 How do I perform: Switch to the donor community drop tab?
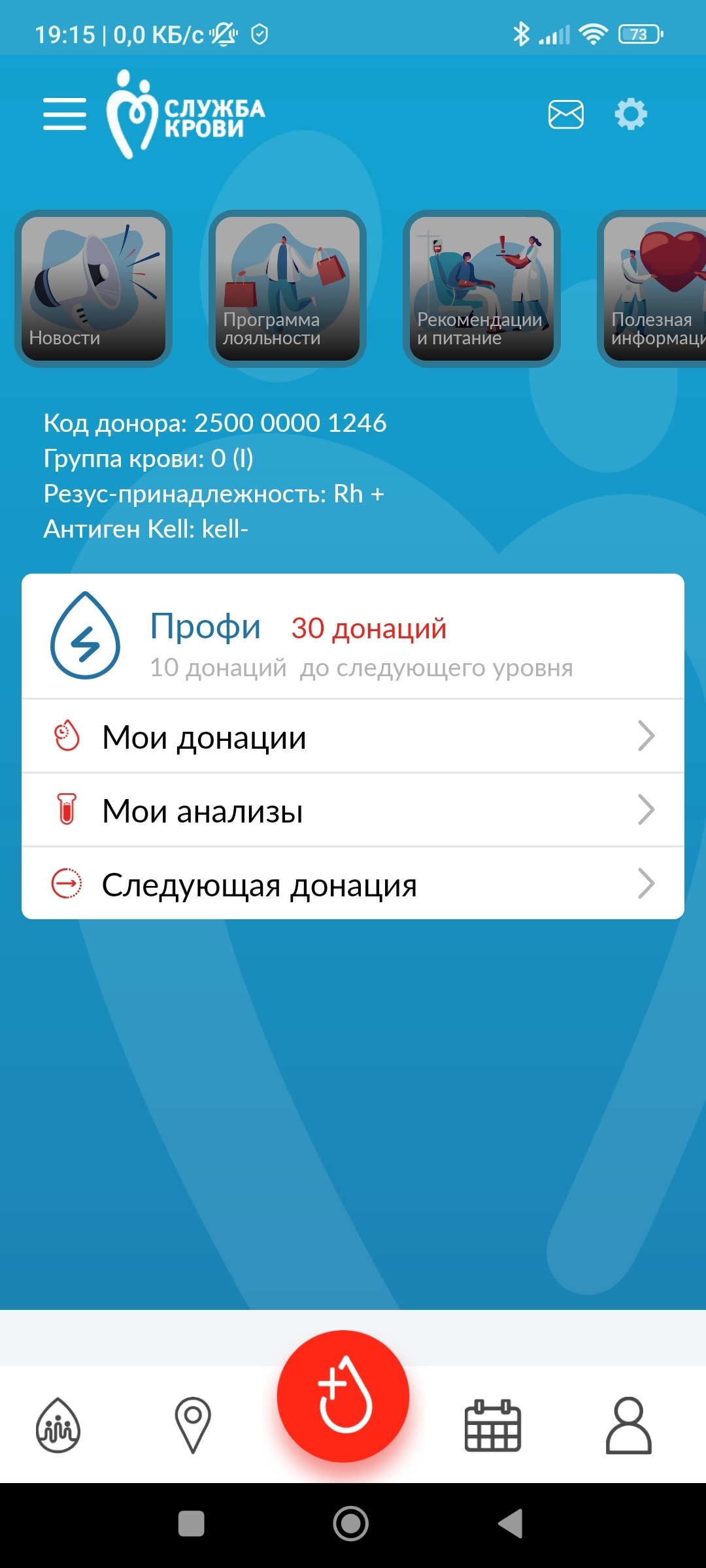(58, 1426)
